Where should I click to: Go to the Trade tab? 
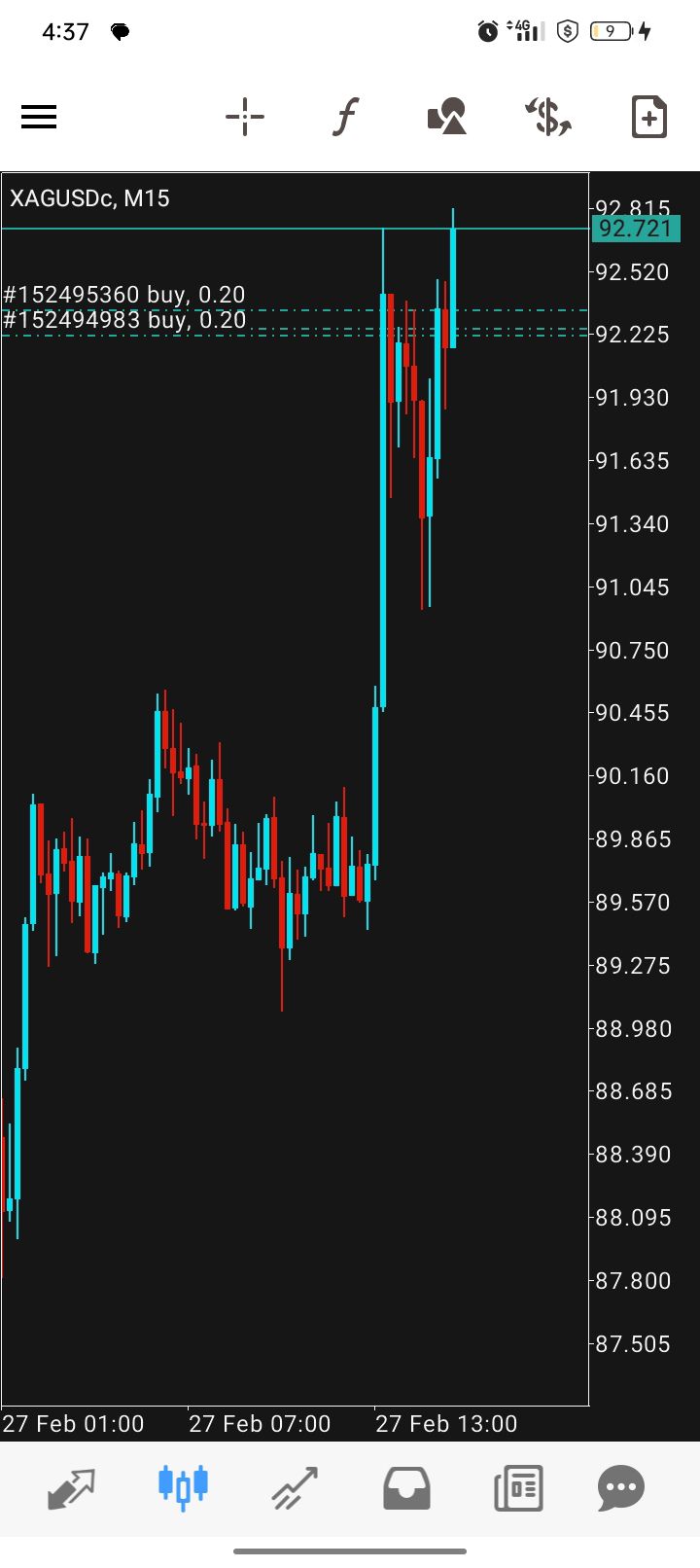(295, 1487)
